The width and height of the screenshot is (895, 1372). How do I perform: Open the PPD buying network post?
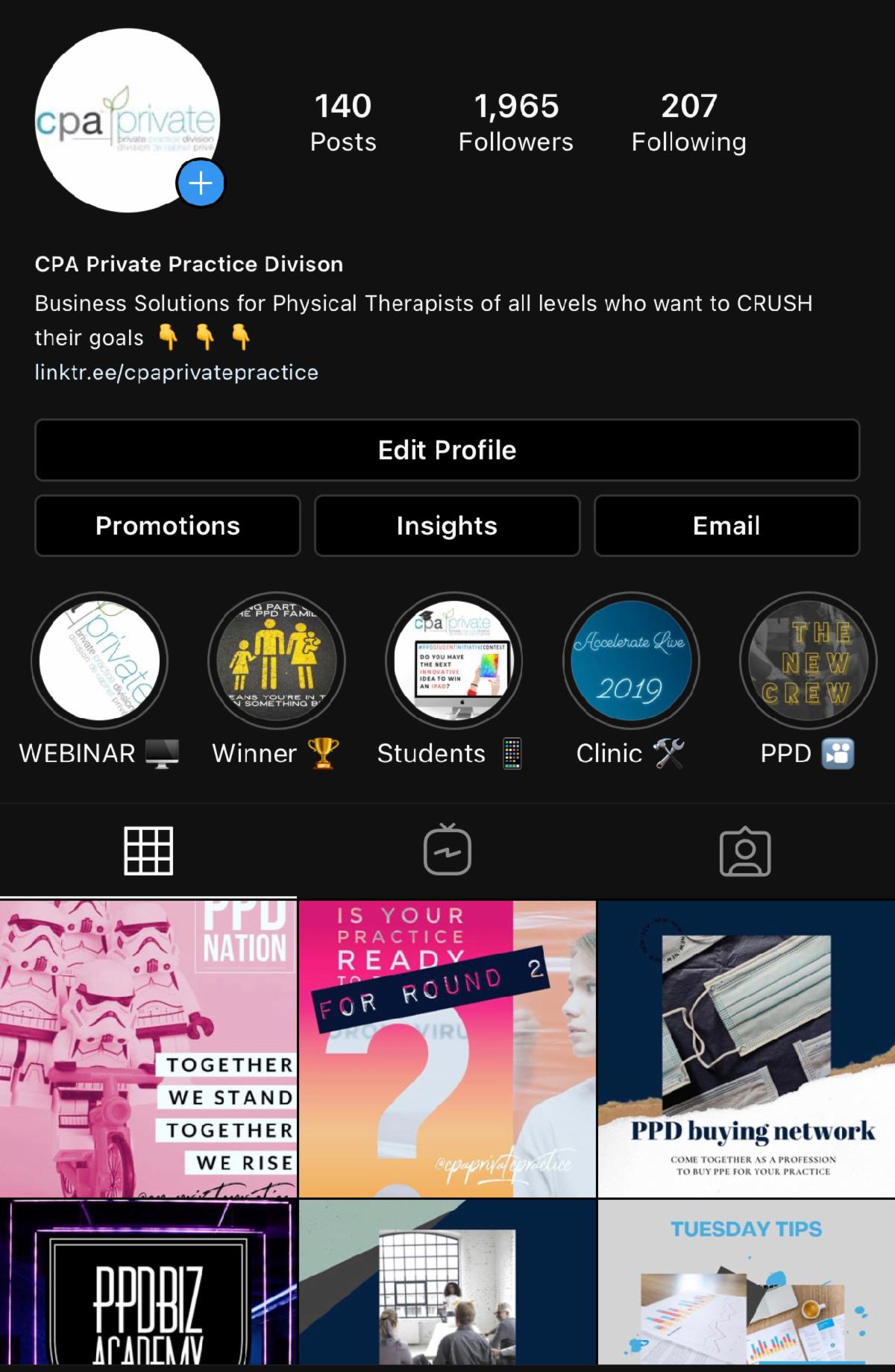[x=746, y=1048]
